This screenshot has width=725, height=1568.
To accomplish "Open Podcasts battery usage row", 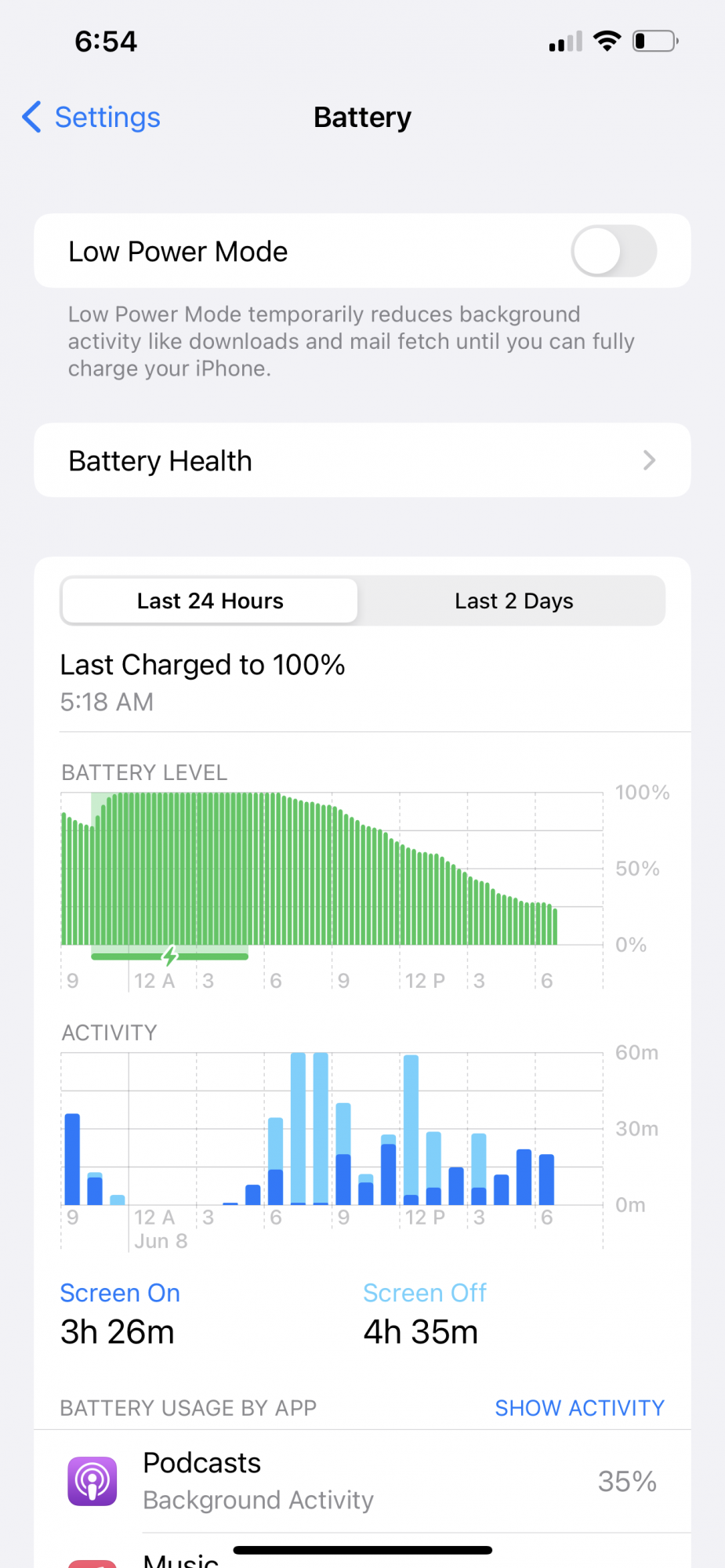I will click(x=362, y=1481).
